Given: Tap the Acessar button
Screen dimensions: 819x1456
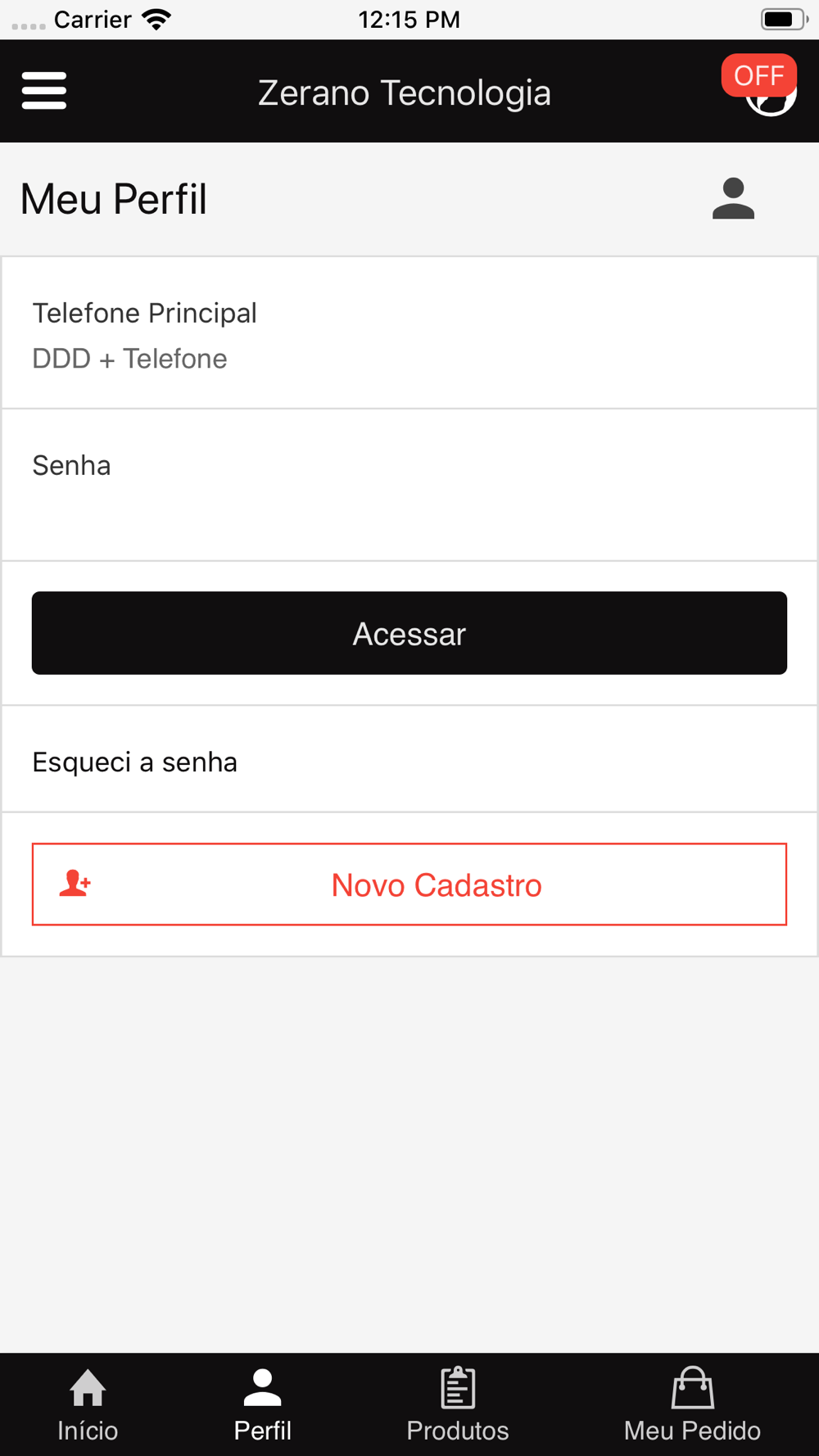Looking at the screenshot, I should point(409,633).
